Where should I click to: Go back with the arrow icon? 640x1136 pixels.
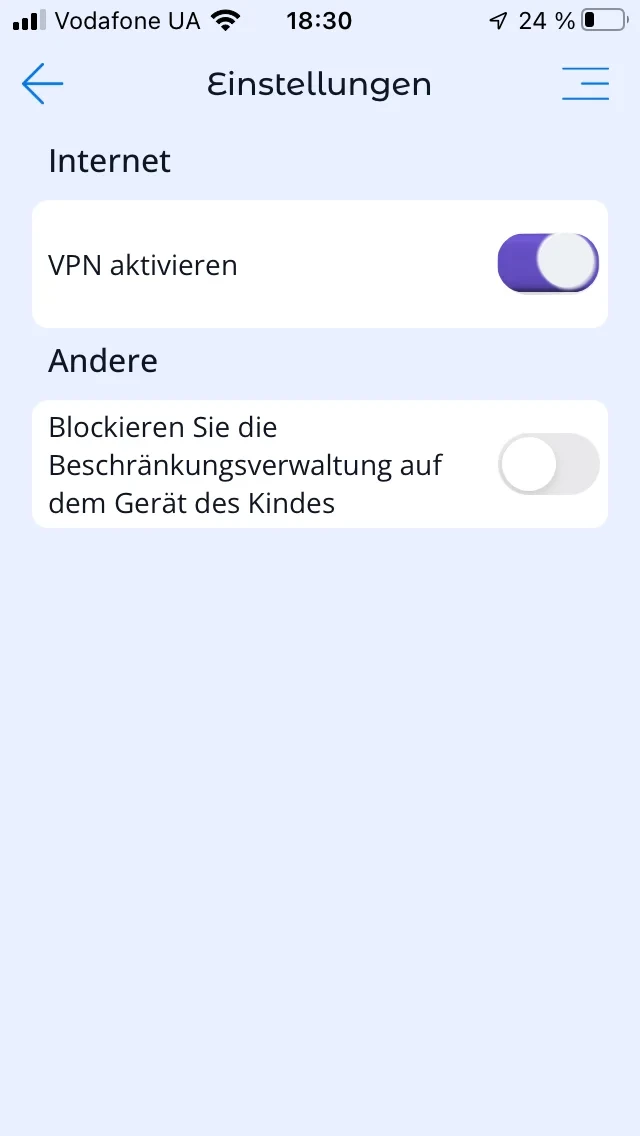click(42, 84)
